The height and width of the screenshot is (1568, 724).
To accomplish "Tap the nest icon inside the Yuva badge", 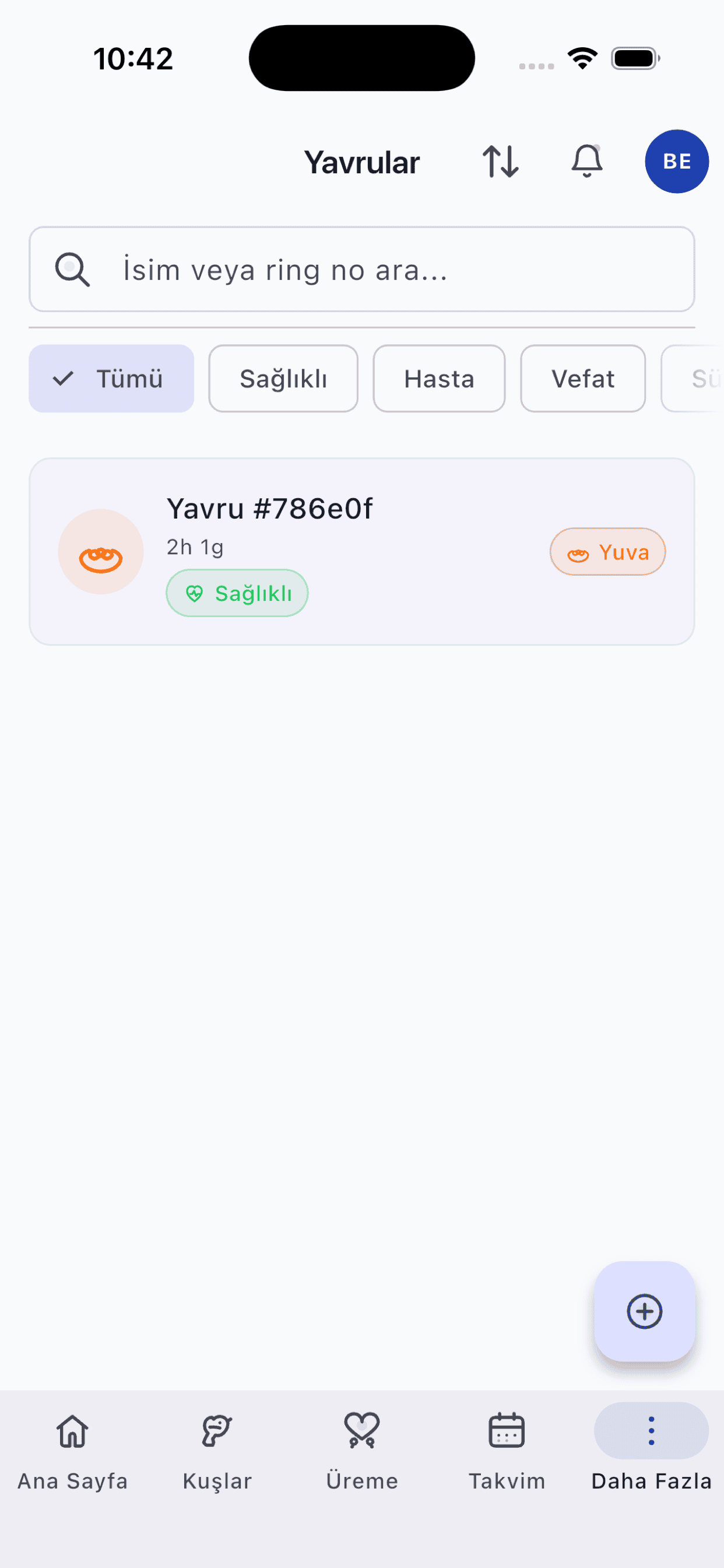I will (x=579, y=552).
